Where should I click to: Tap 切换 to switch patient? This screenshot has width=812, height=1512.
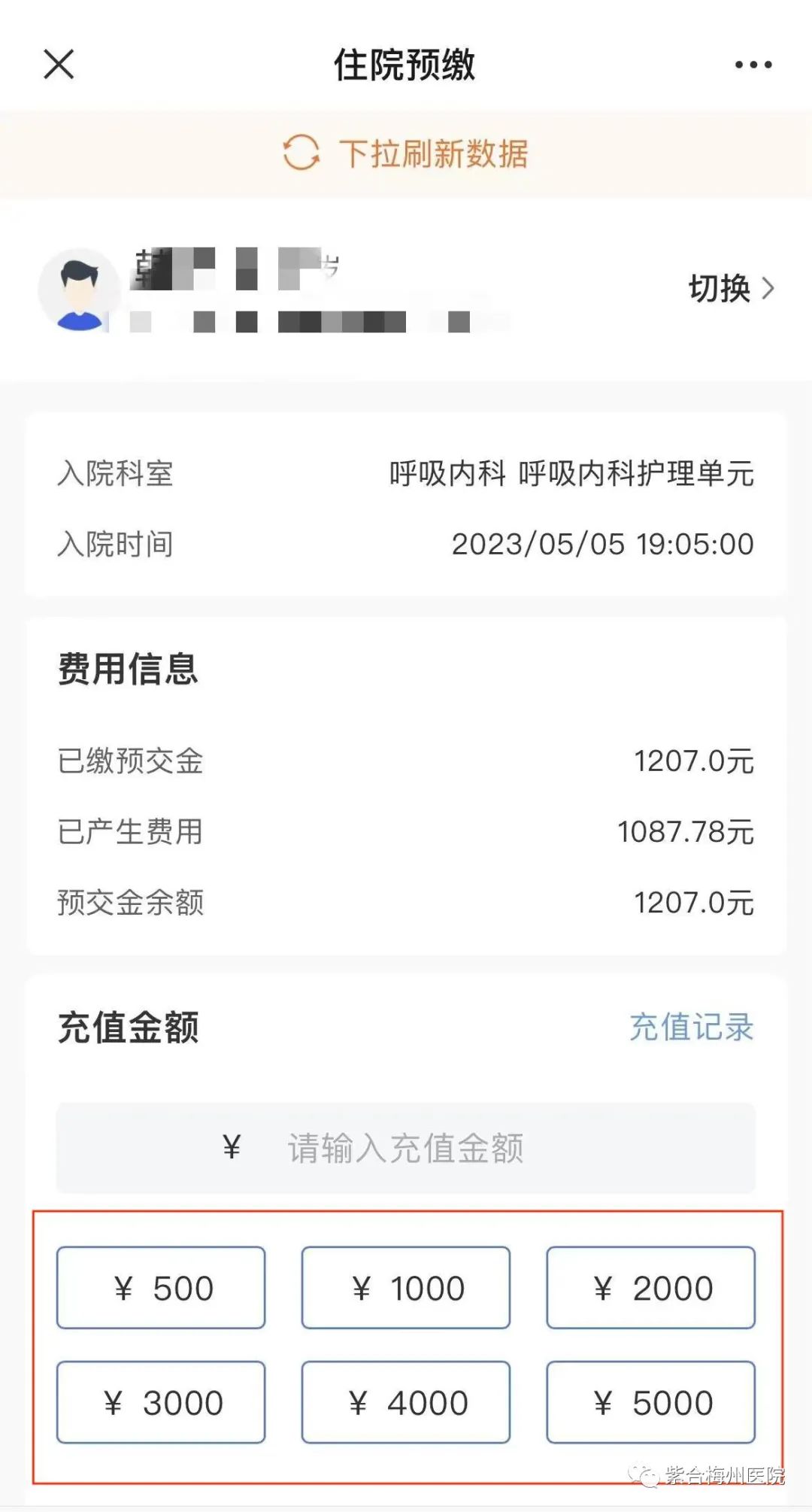[x=731, y=288]
